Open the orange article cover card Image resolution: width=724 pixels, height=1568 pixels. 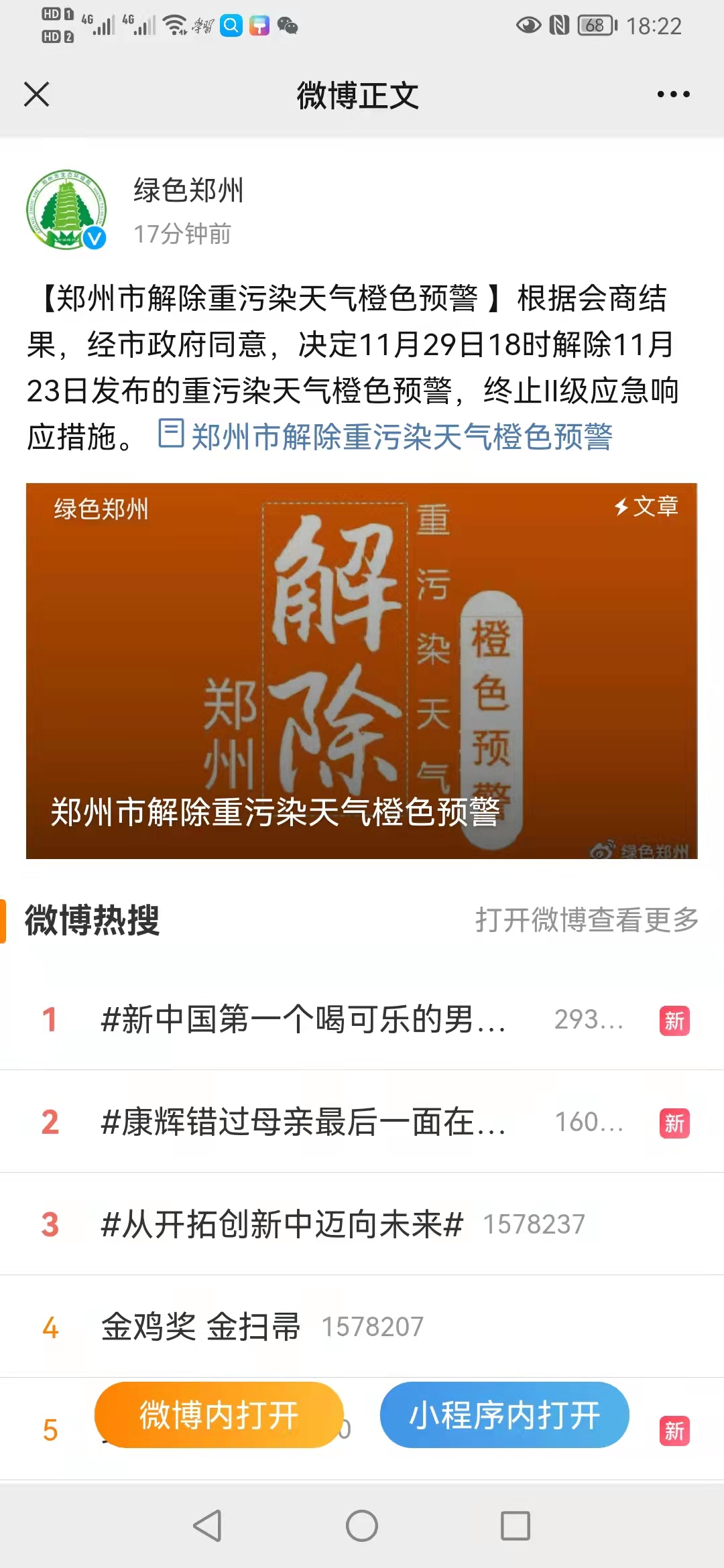point(361,670)
